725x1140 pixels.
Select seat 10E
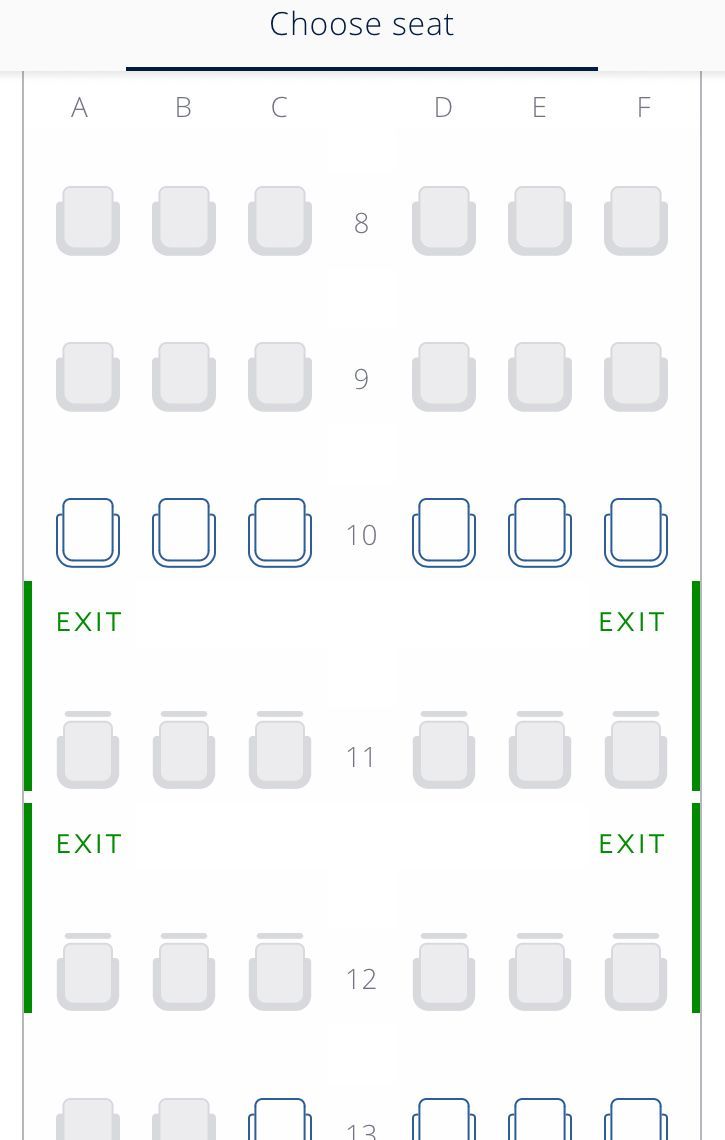540,533
